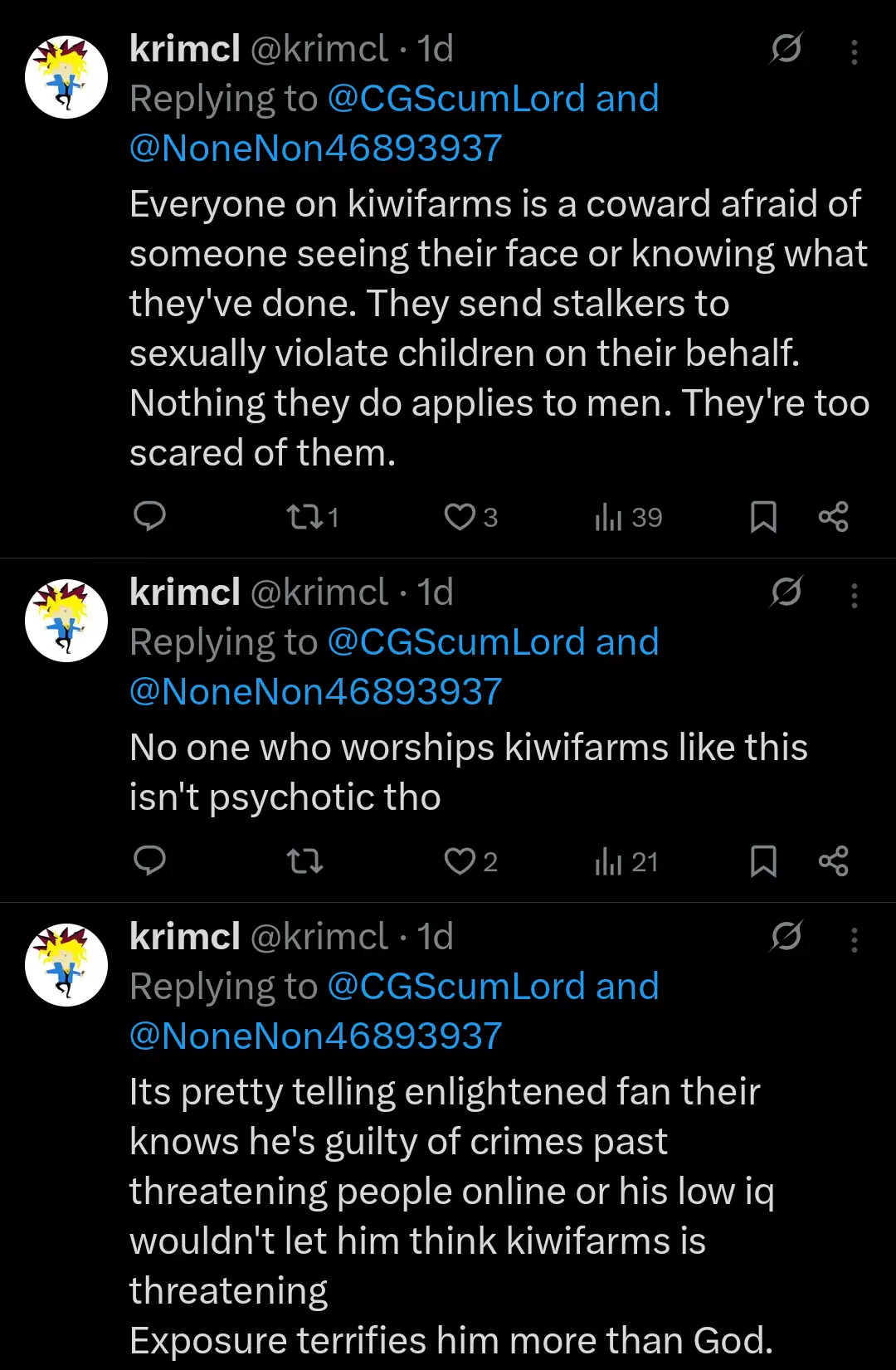
Task: Share the 'No one who worships' tweet
Action: (x=833, y=861)
